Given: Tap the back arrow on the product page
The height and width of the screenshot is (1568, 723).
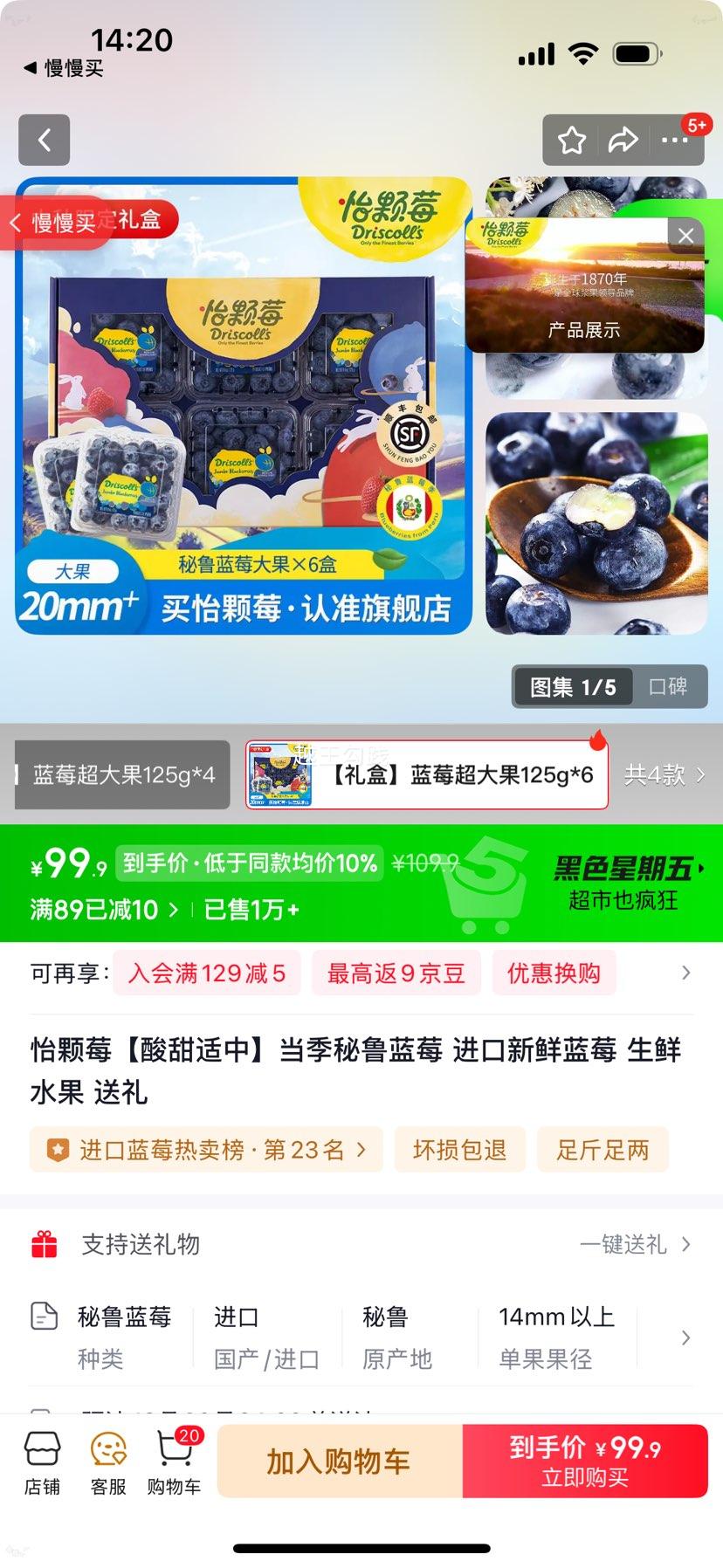Looking at the screenshot, I should [x=44, y=140].
